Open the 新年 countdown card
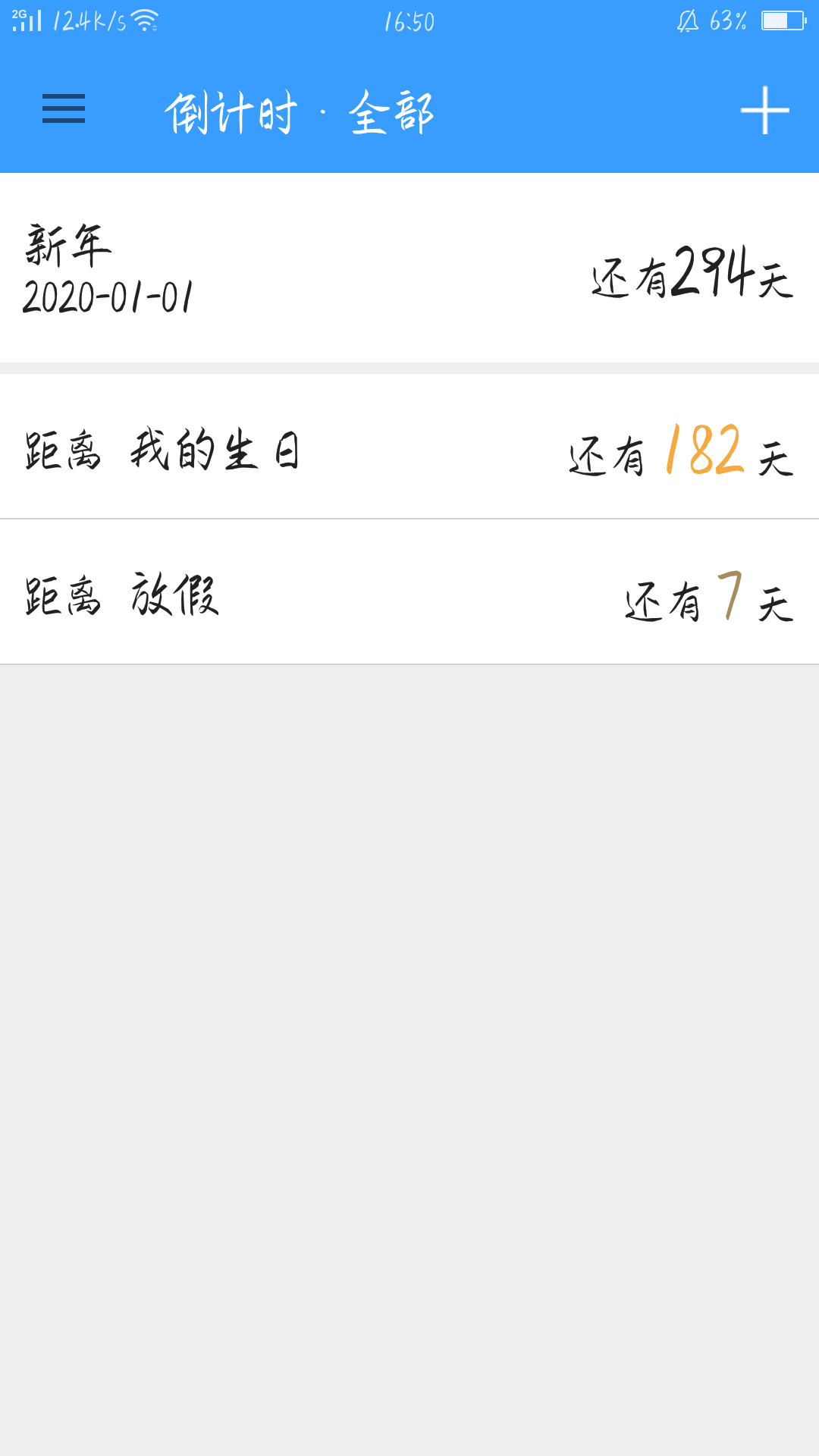 coord(409,268)
